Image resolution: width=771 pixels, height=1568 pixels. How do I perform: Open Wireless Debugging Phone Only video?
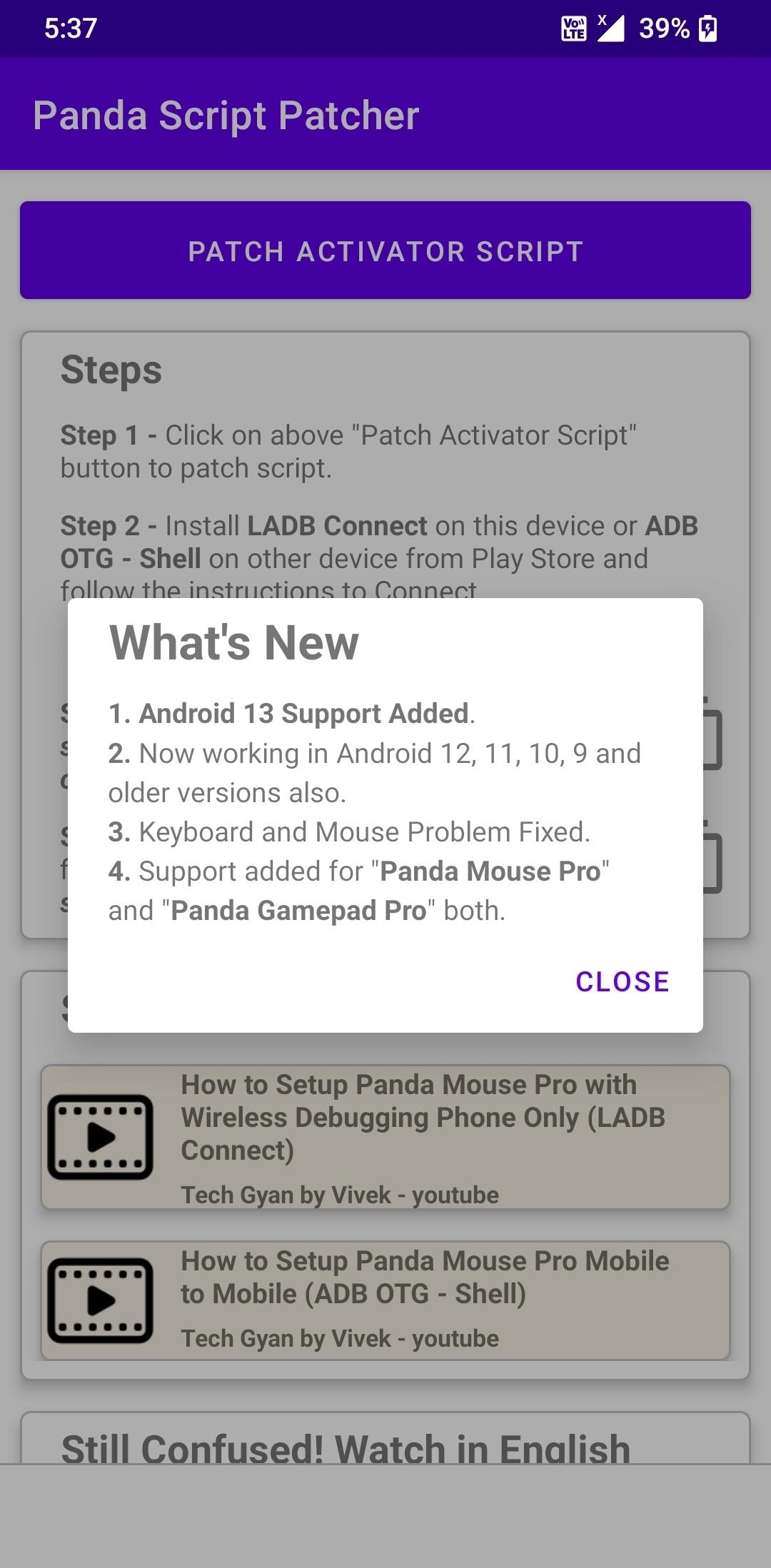(385, 1137)
